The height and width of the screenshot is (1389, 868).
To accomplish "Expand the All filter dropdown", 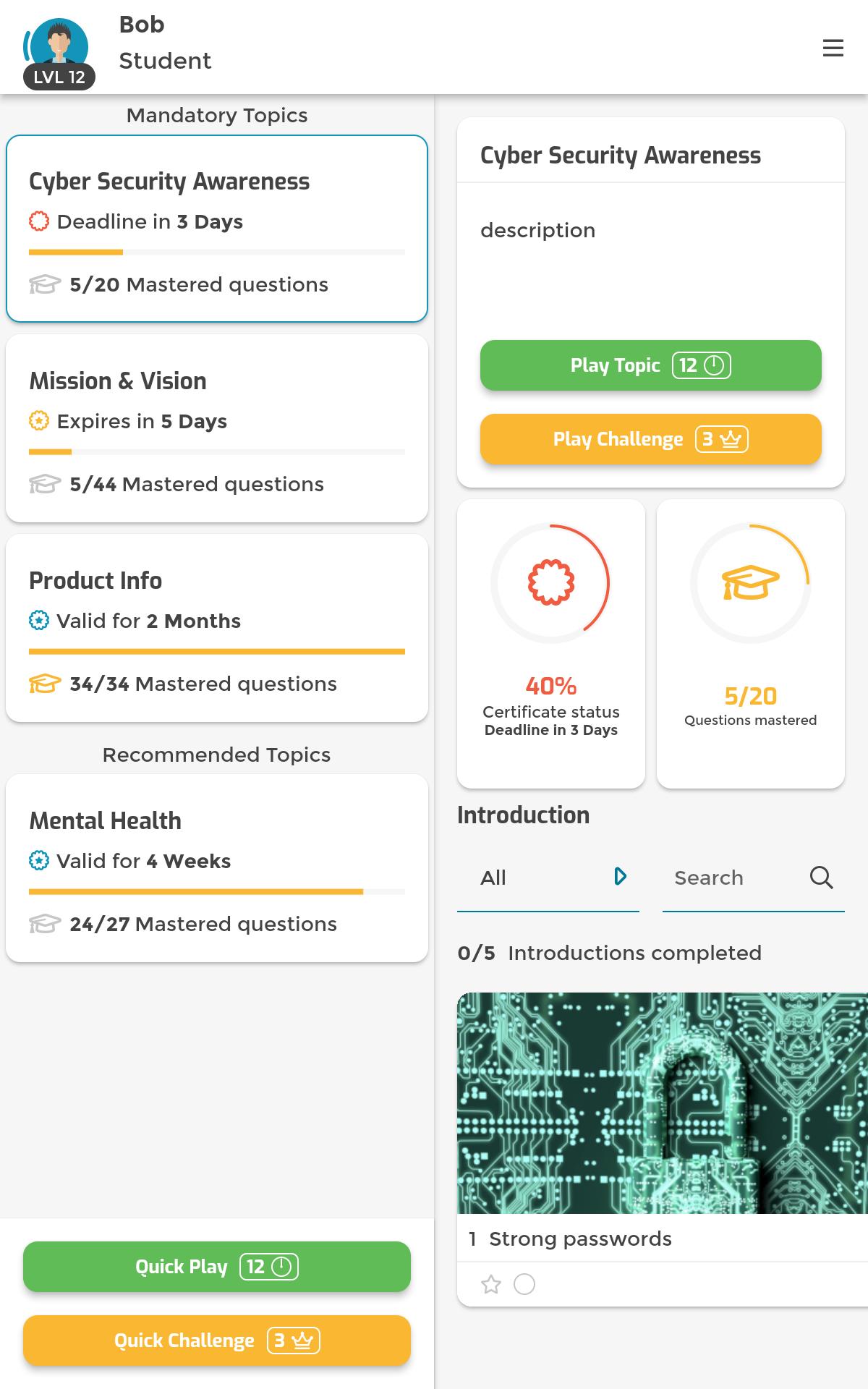I will pos(548,878).
